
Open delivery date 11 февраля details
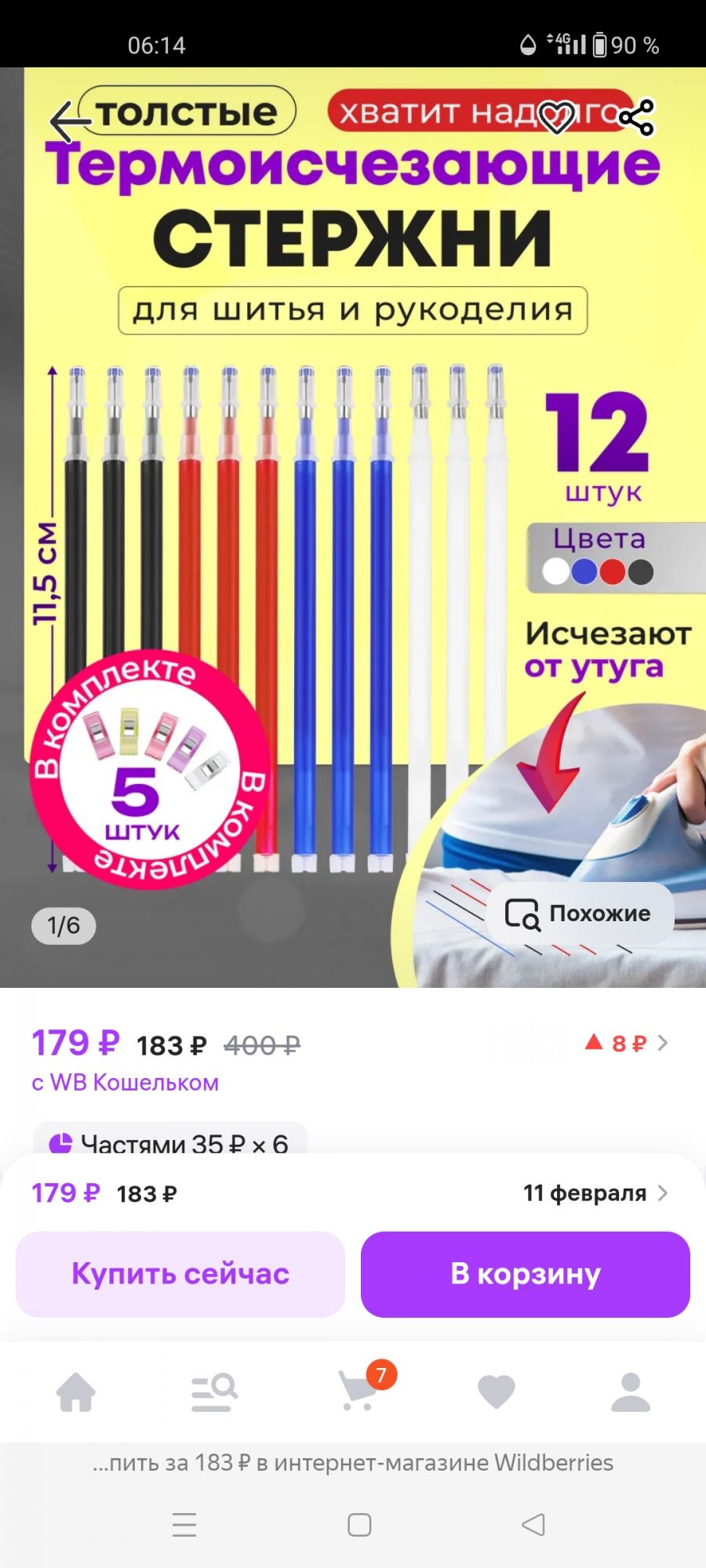(x=595, y=1193)
